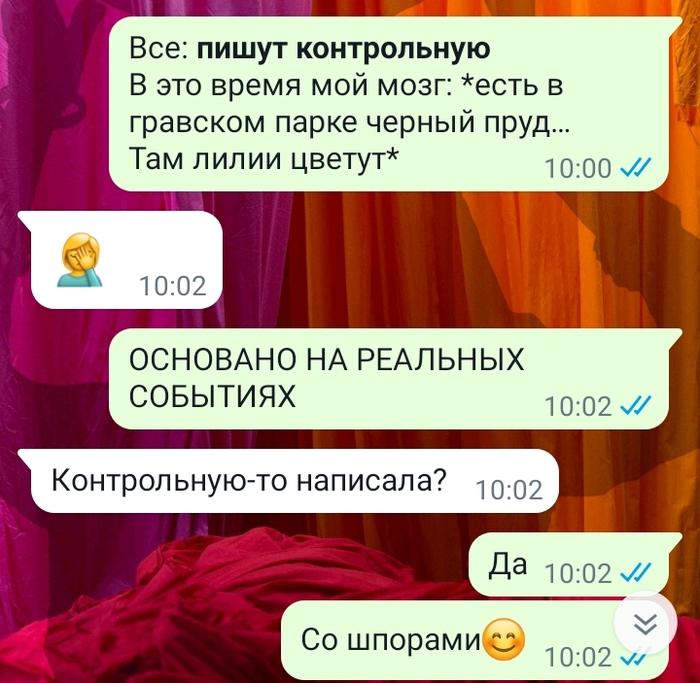The image size is (700, 683).
Task: Jump to the latest message with the double-chevron button
Action: (647, 625)
